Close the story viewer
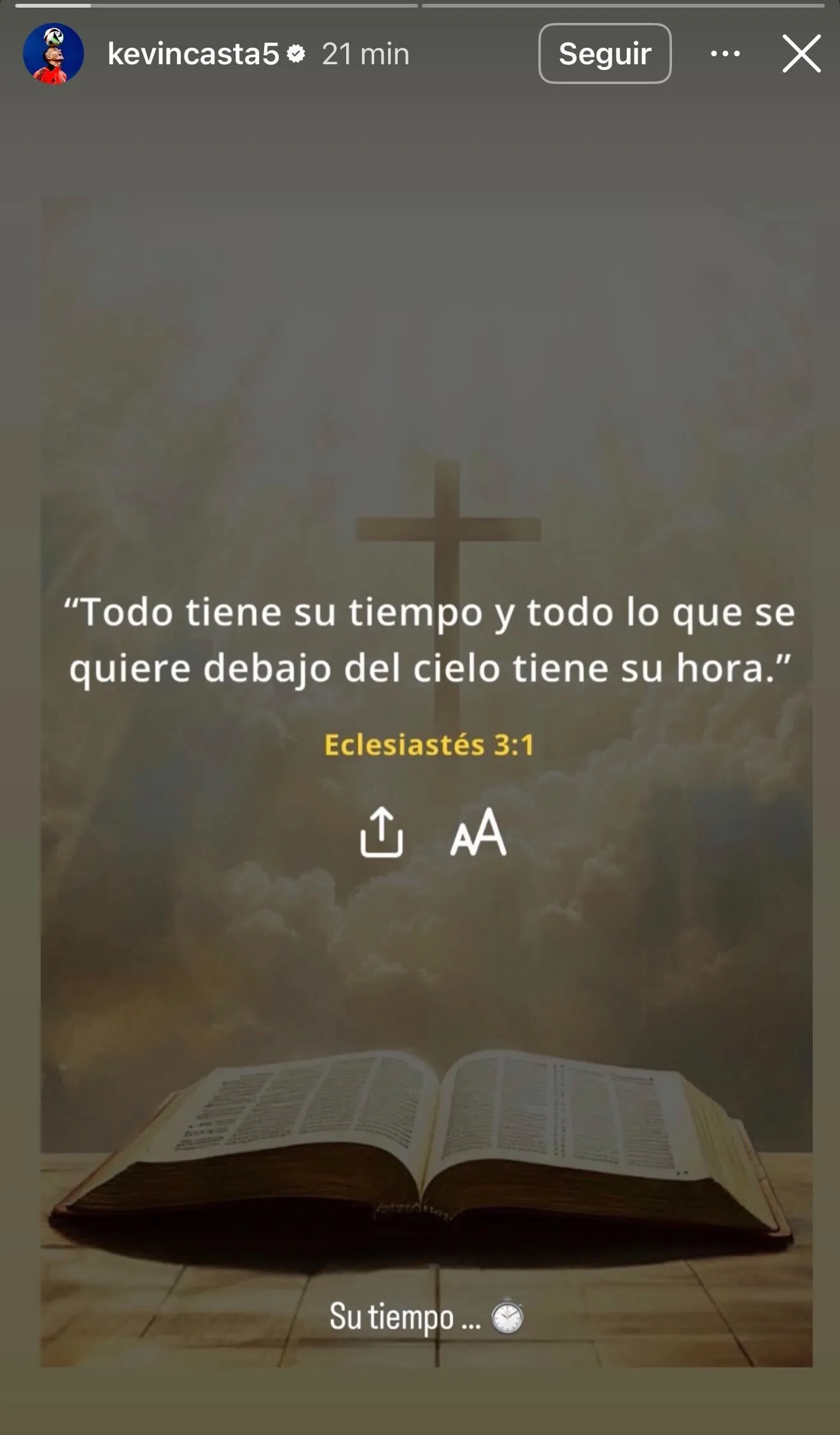The image size is (840, 1435). (x=801, y=54)
